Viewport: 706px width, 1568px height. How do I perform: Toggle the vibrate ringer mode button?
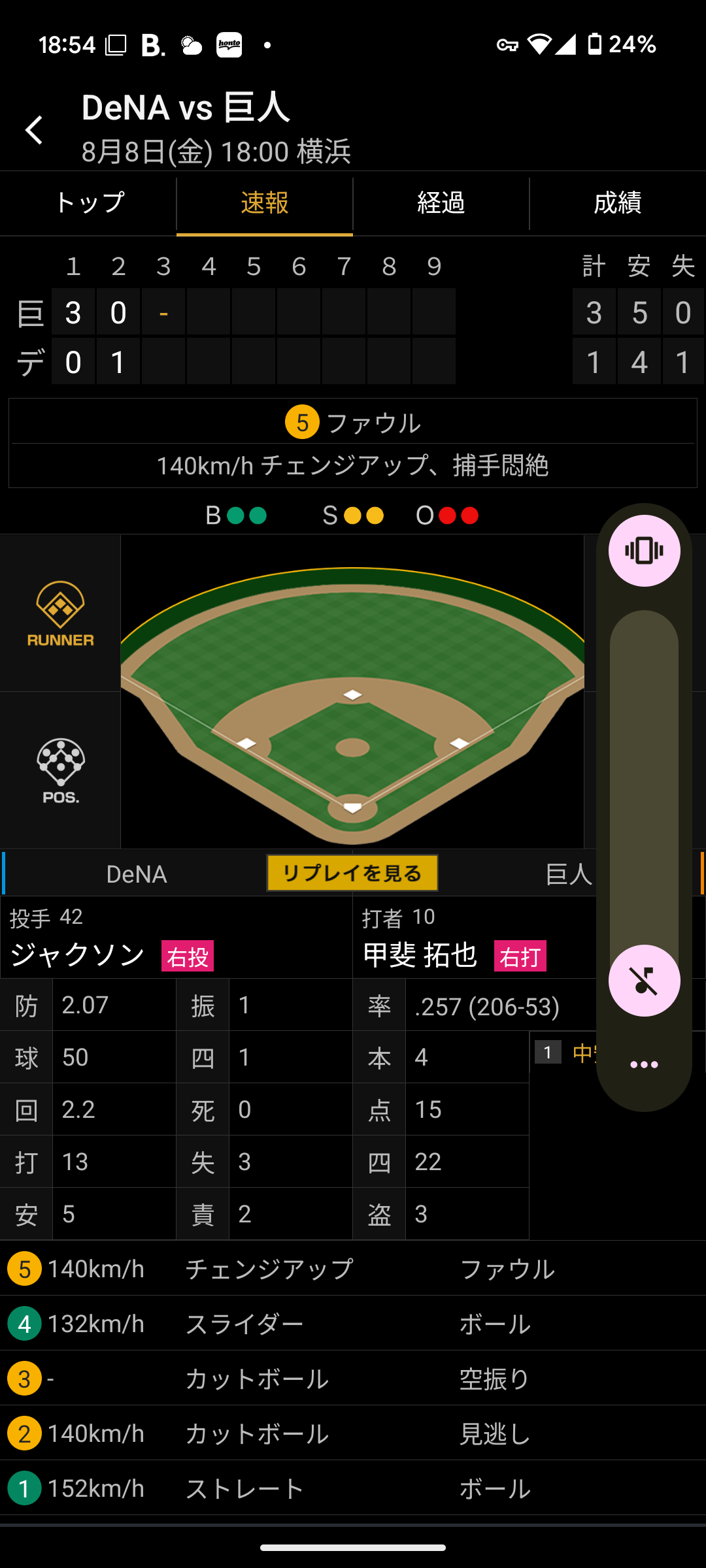(645, 551)
